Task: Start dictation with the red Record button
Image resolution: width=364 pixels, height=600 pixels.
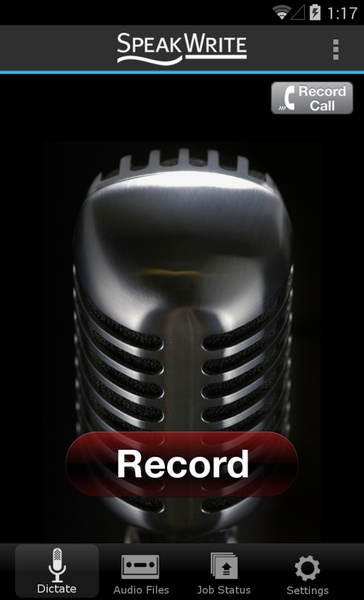Action: coord(182,464)
